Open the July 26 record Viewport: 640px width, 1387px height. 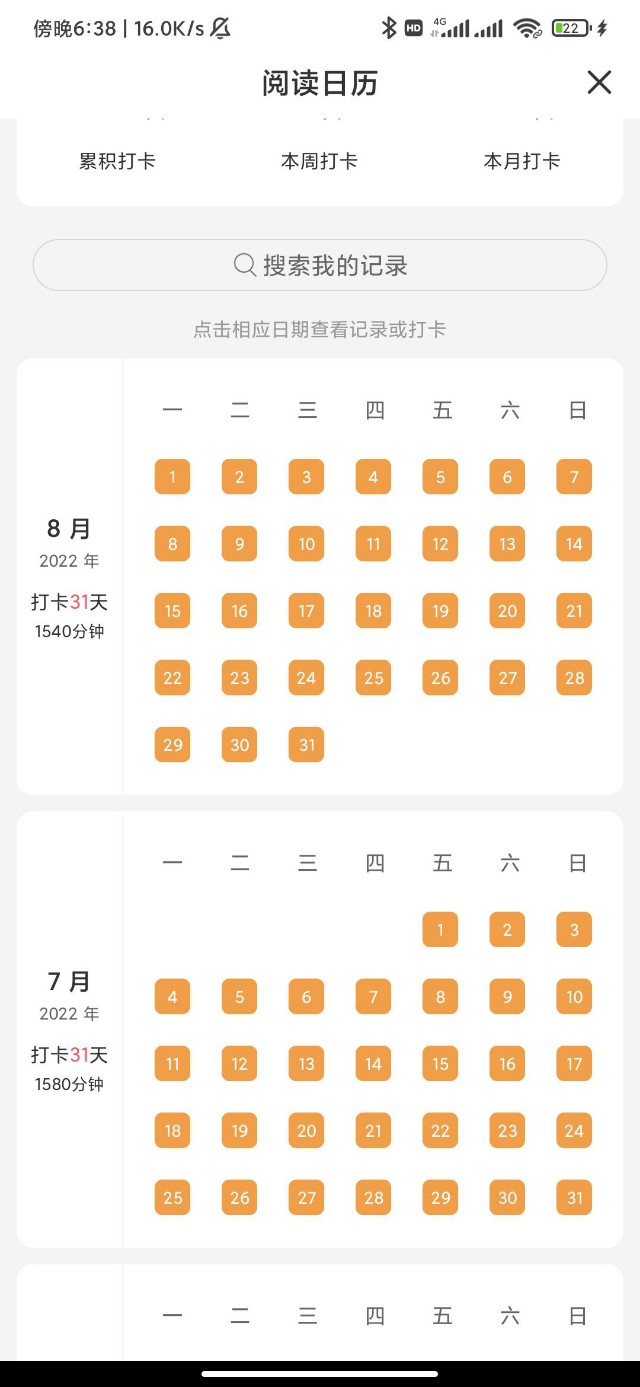point(240,1198)
